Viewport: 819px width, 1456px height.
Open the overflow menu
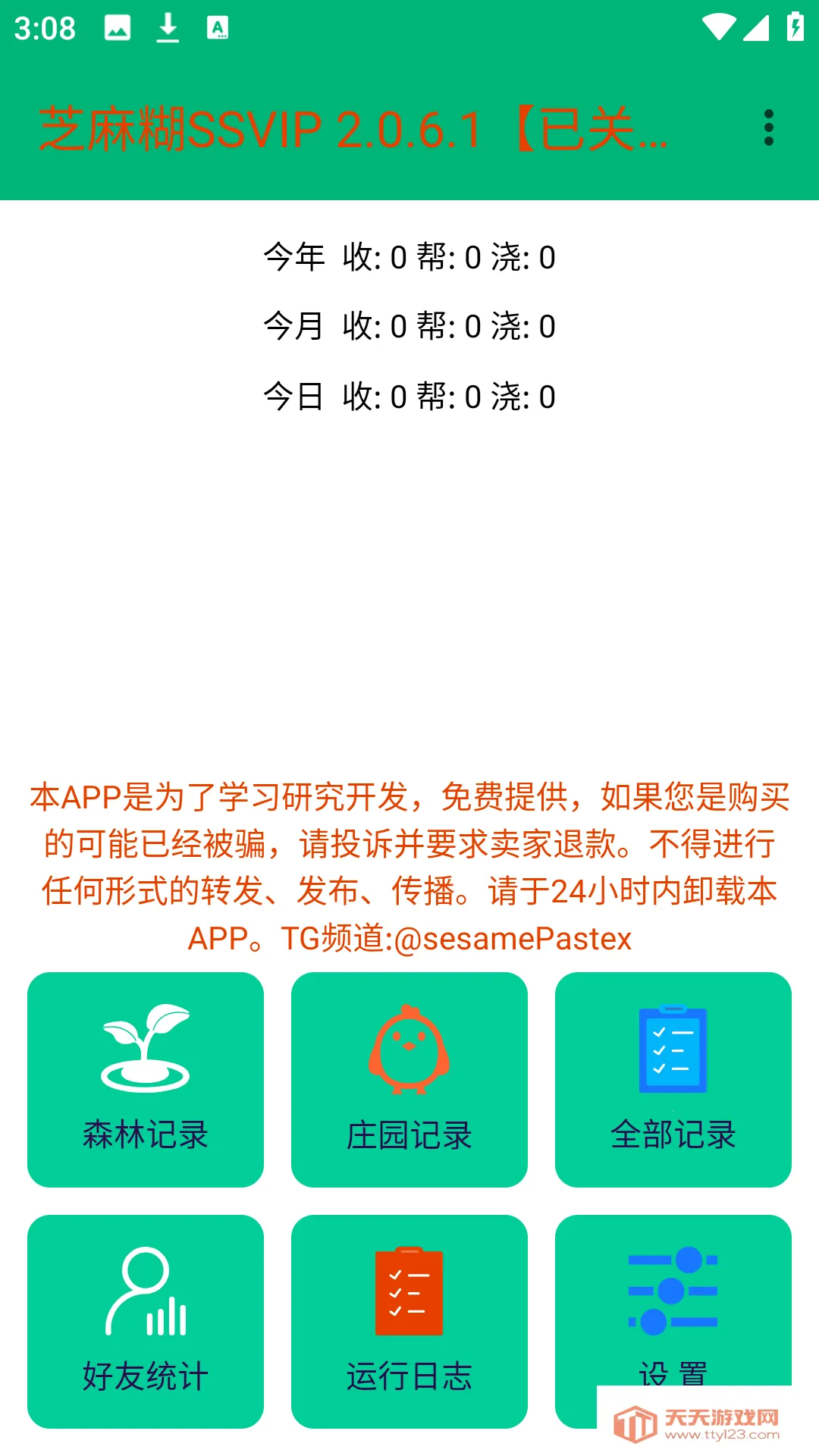pyautogui.click(x=768, y=127)
